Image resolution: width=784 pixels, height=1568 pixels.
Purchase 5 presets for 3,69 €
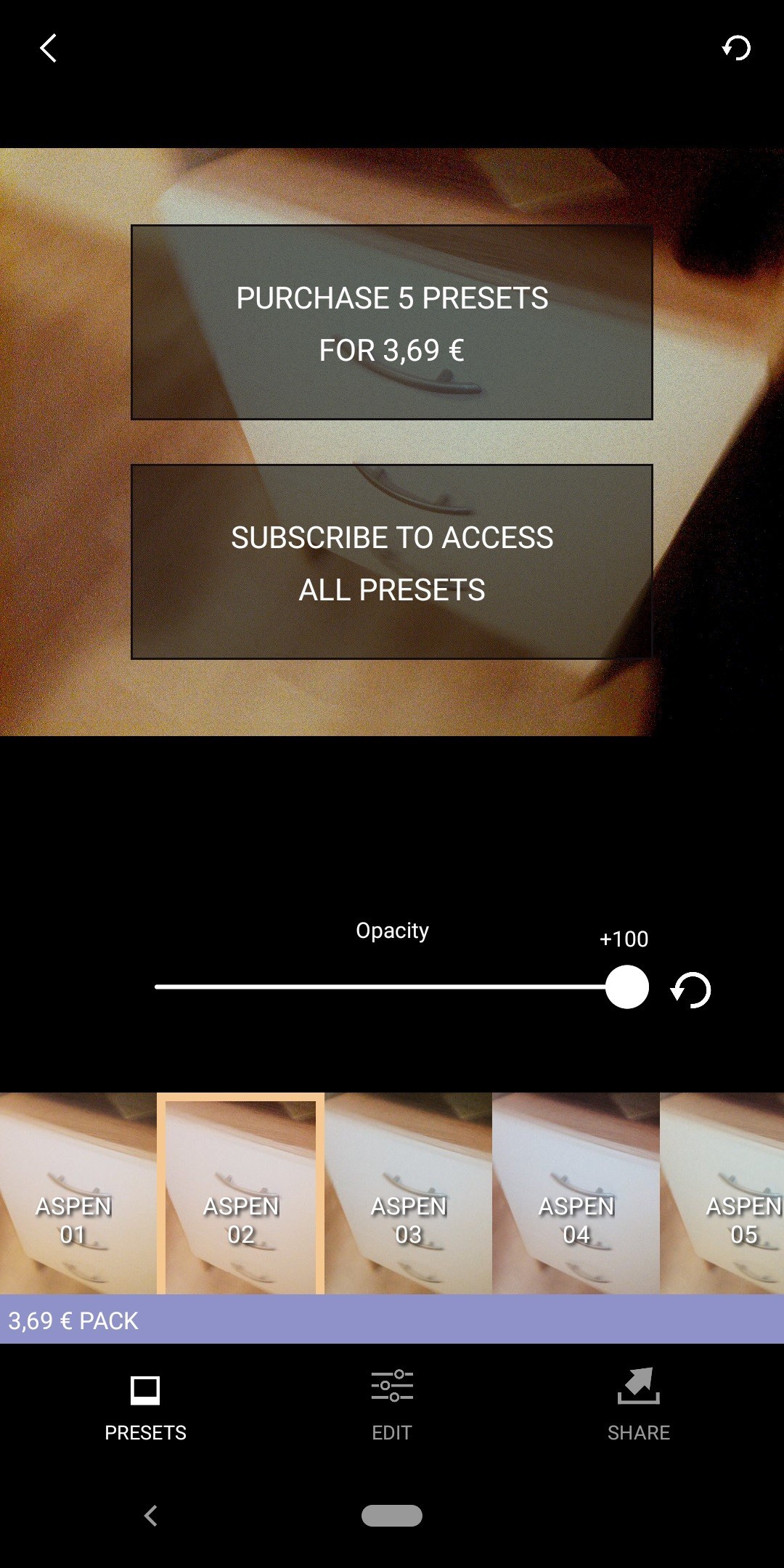392,322
